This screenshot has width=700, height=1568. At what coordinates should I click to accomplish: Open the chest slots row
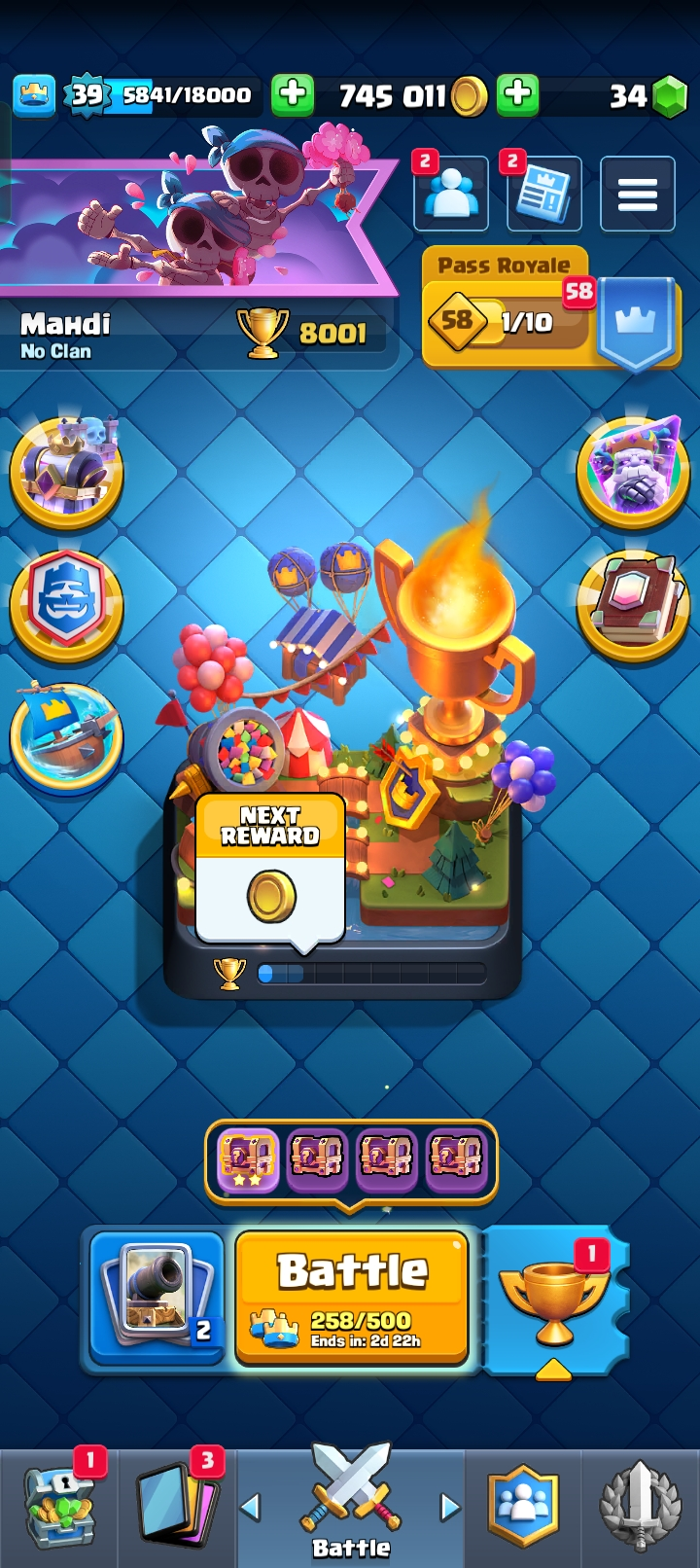pos(351,1159)
